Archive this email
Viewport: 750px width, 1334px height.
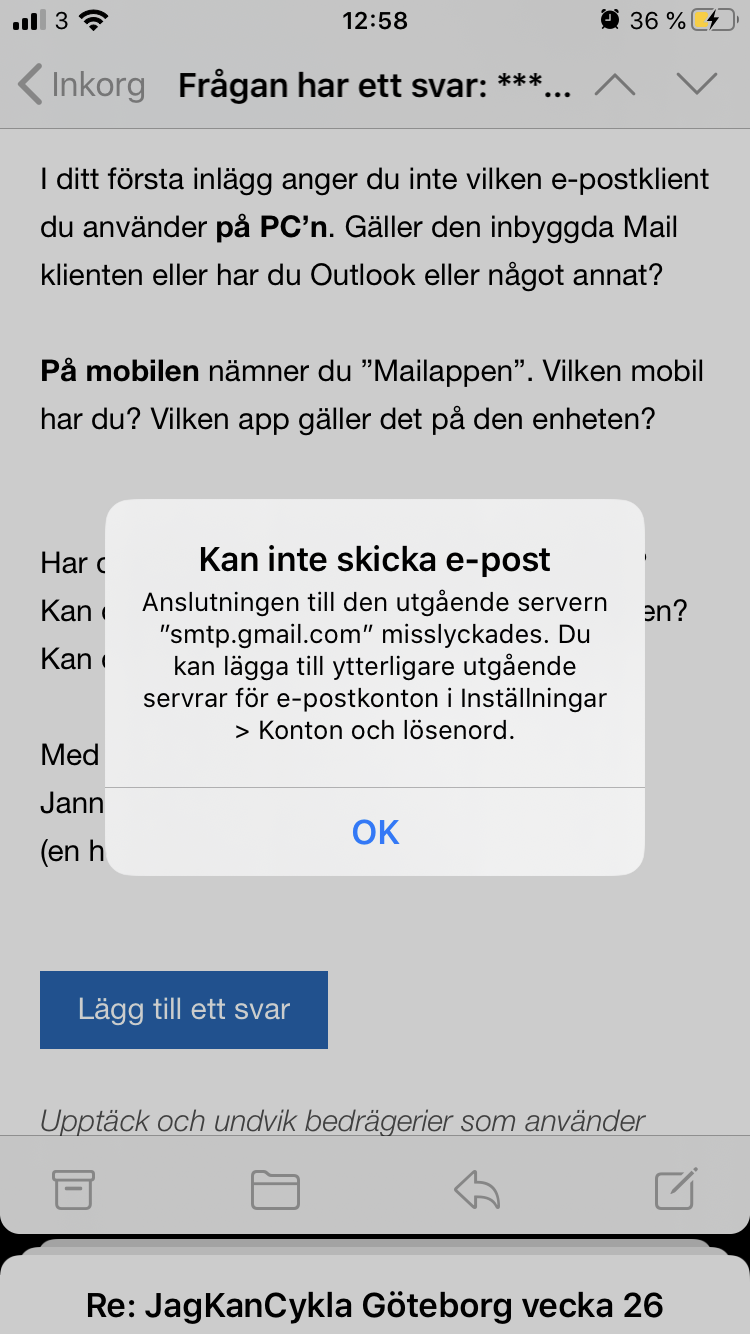[x=73, y=1189]
